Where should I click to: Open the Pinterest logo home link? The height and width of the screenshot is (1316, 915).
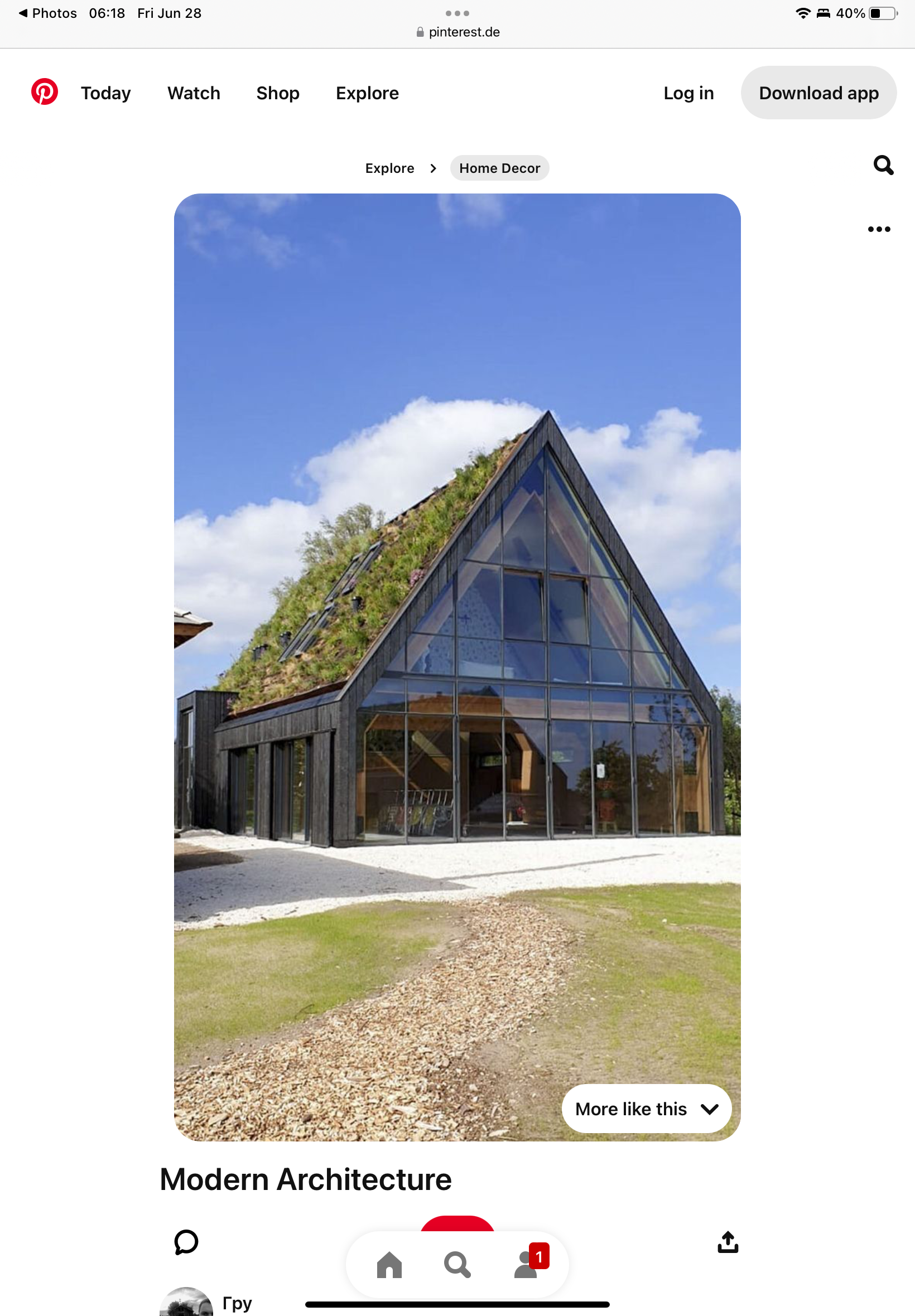coord(44,91)
